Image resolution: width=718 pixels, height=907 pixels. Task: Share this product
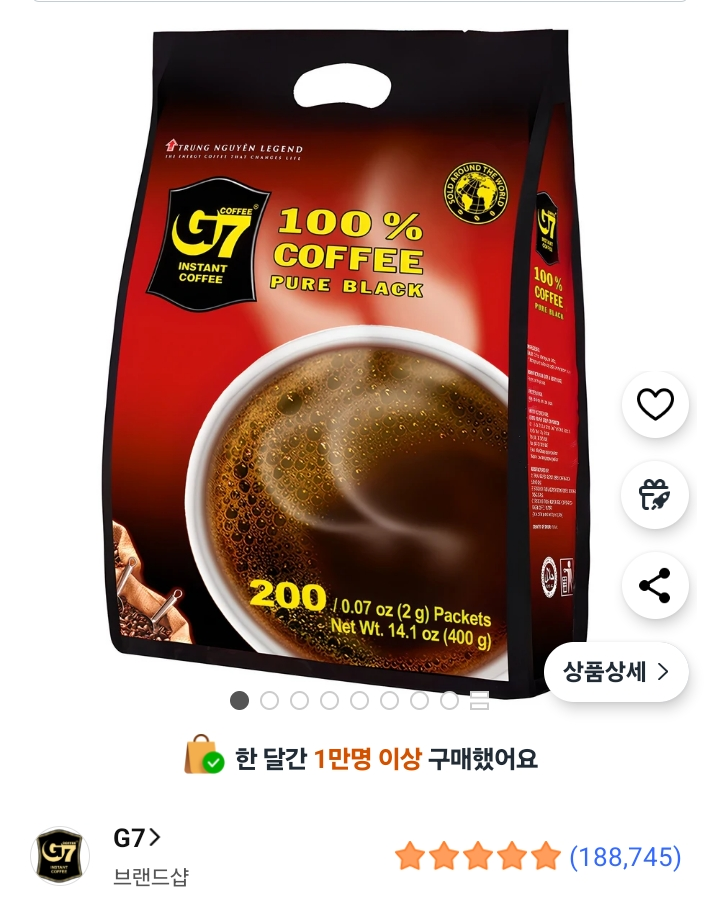(655, 586)
